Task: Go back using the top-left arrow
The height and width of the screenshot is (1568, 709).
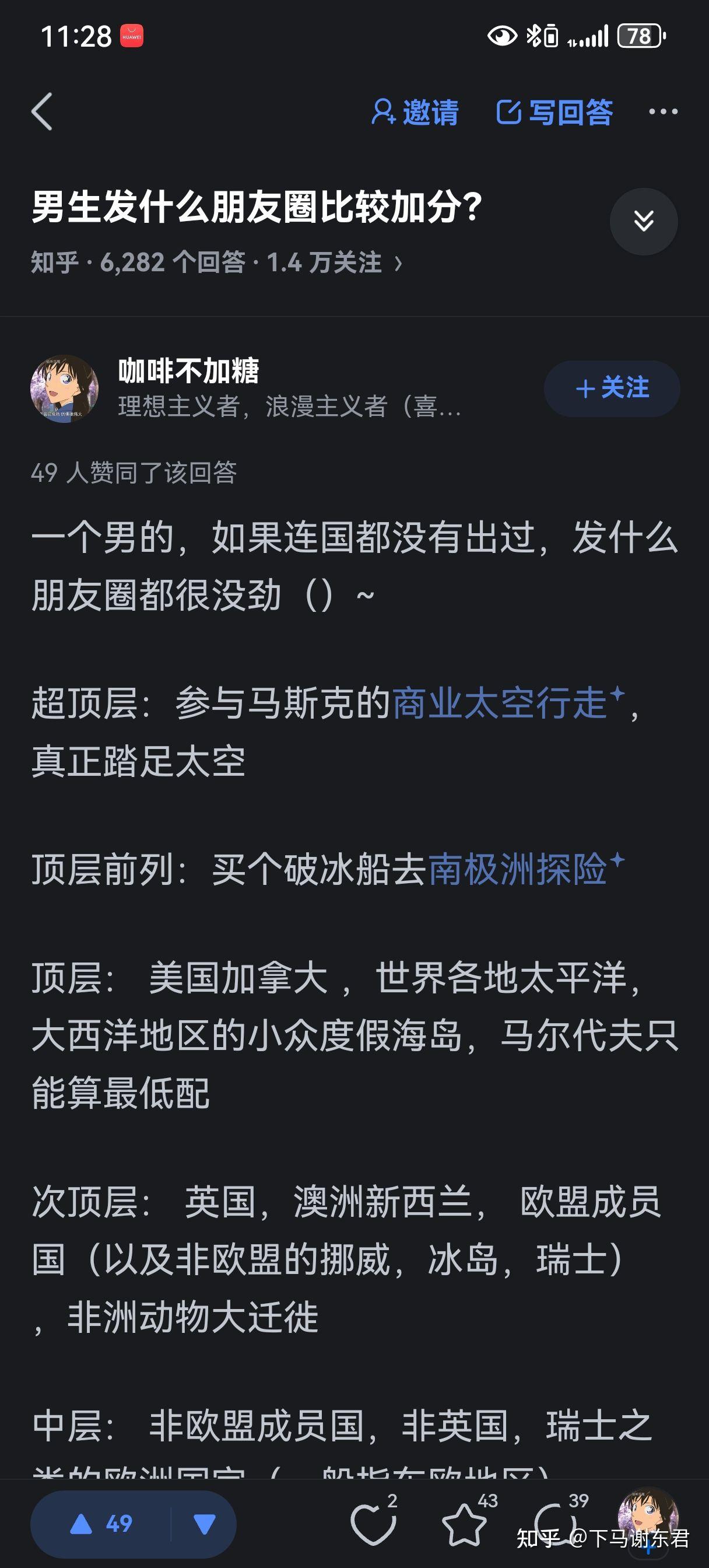Action: click(x=42, y=112)
